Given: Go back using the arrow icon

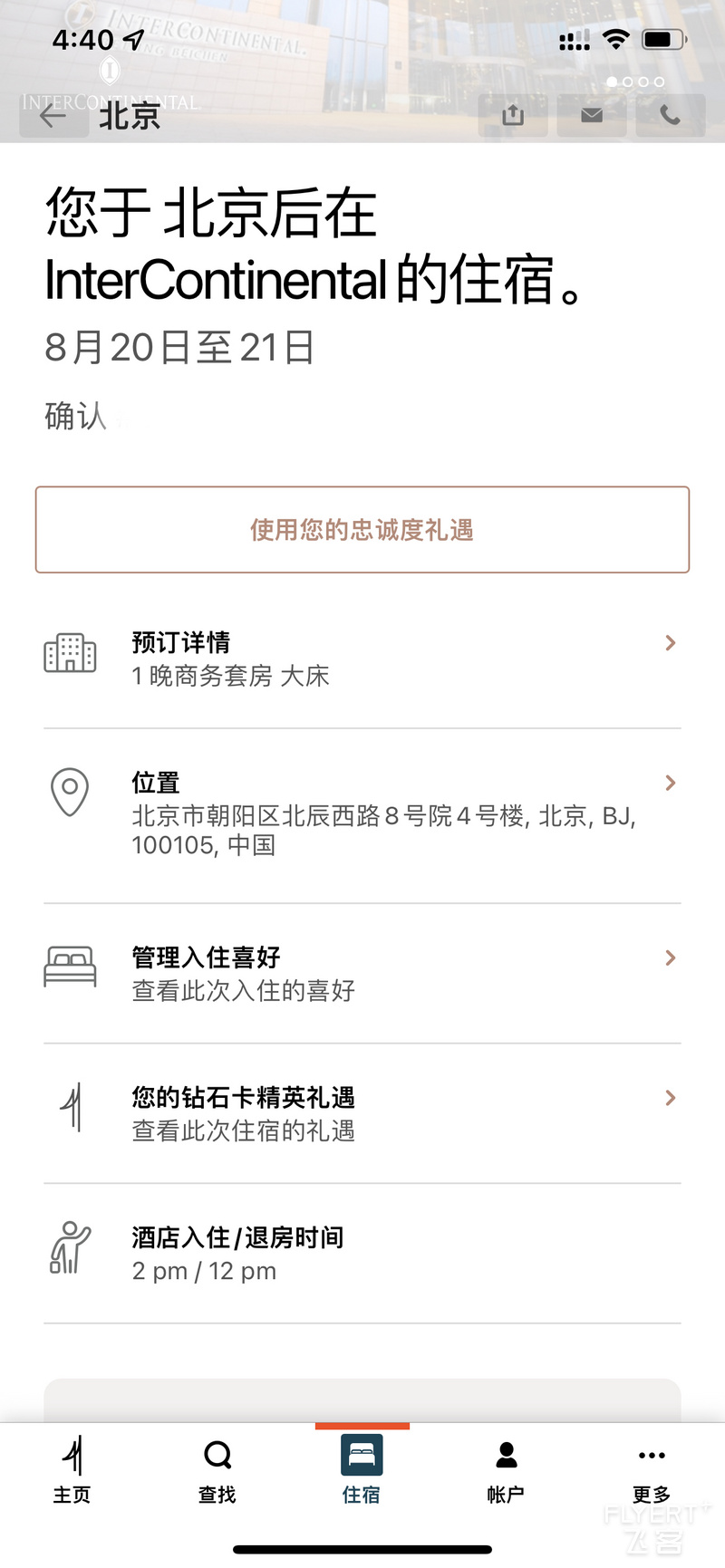Looking at the screenshot, I should tap(53, 115).
